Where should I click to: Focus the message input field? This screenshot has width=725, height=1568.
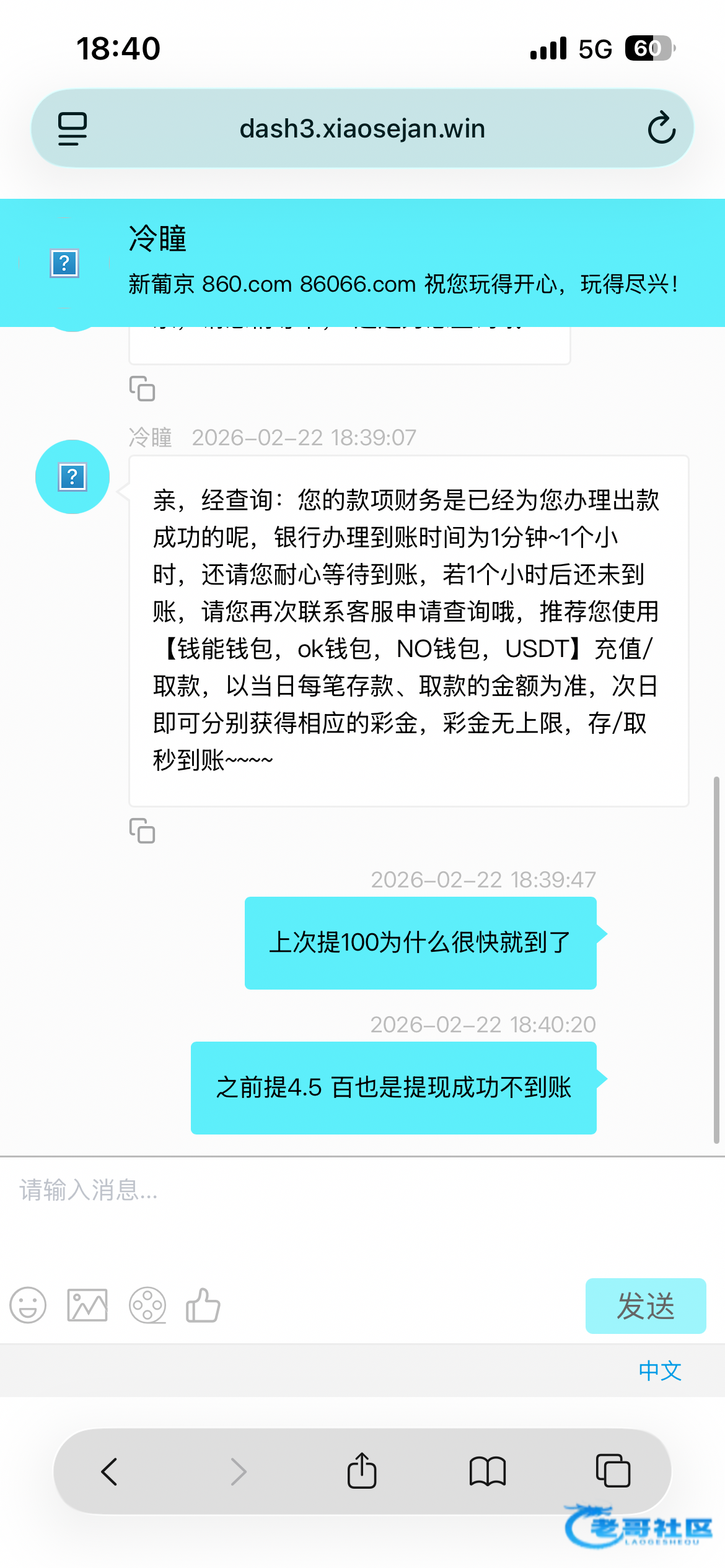[362, 1208]
